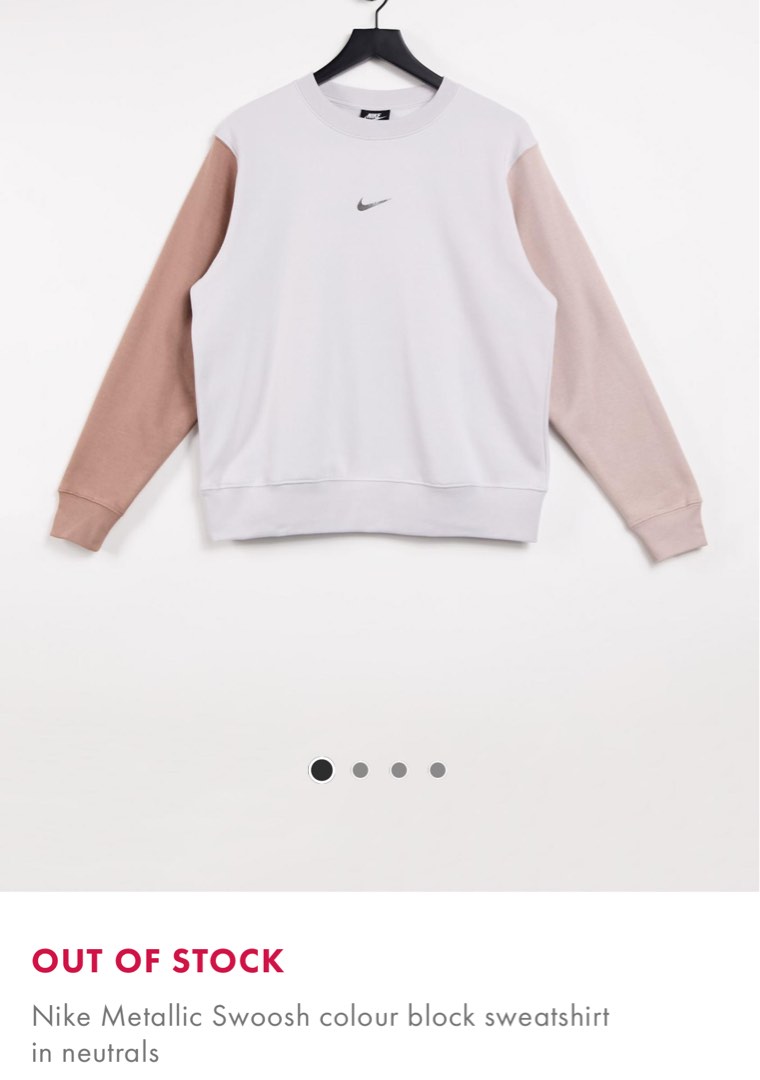Click the third carousel dot
Image resolution: width=760 pixels, height=1080 pixels.
(x=399, y=770)
